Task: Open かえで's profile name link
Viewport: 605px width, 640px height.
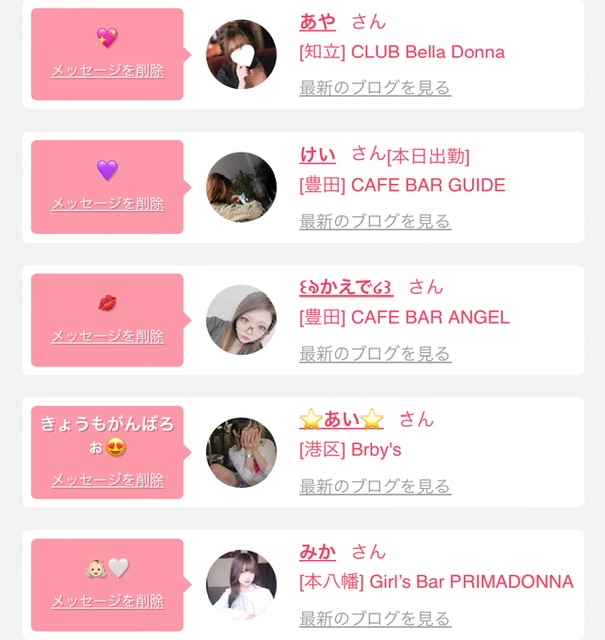Action: pos(346,287)
